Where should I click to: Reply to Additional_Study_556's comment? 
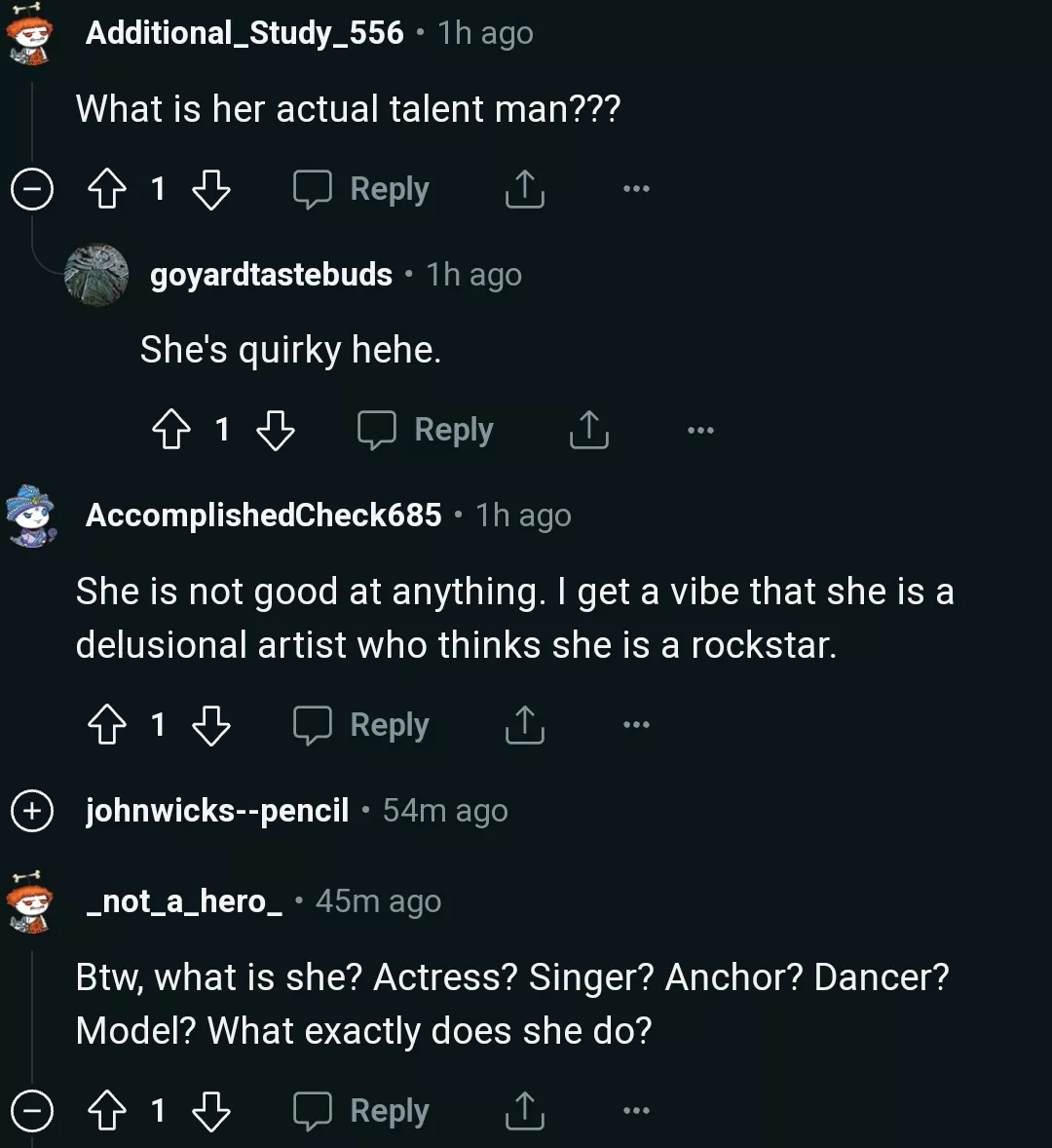click(x=362, y=189)
